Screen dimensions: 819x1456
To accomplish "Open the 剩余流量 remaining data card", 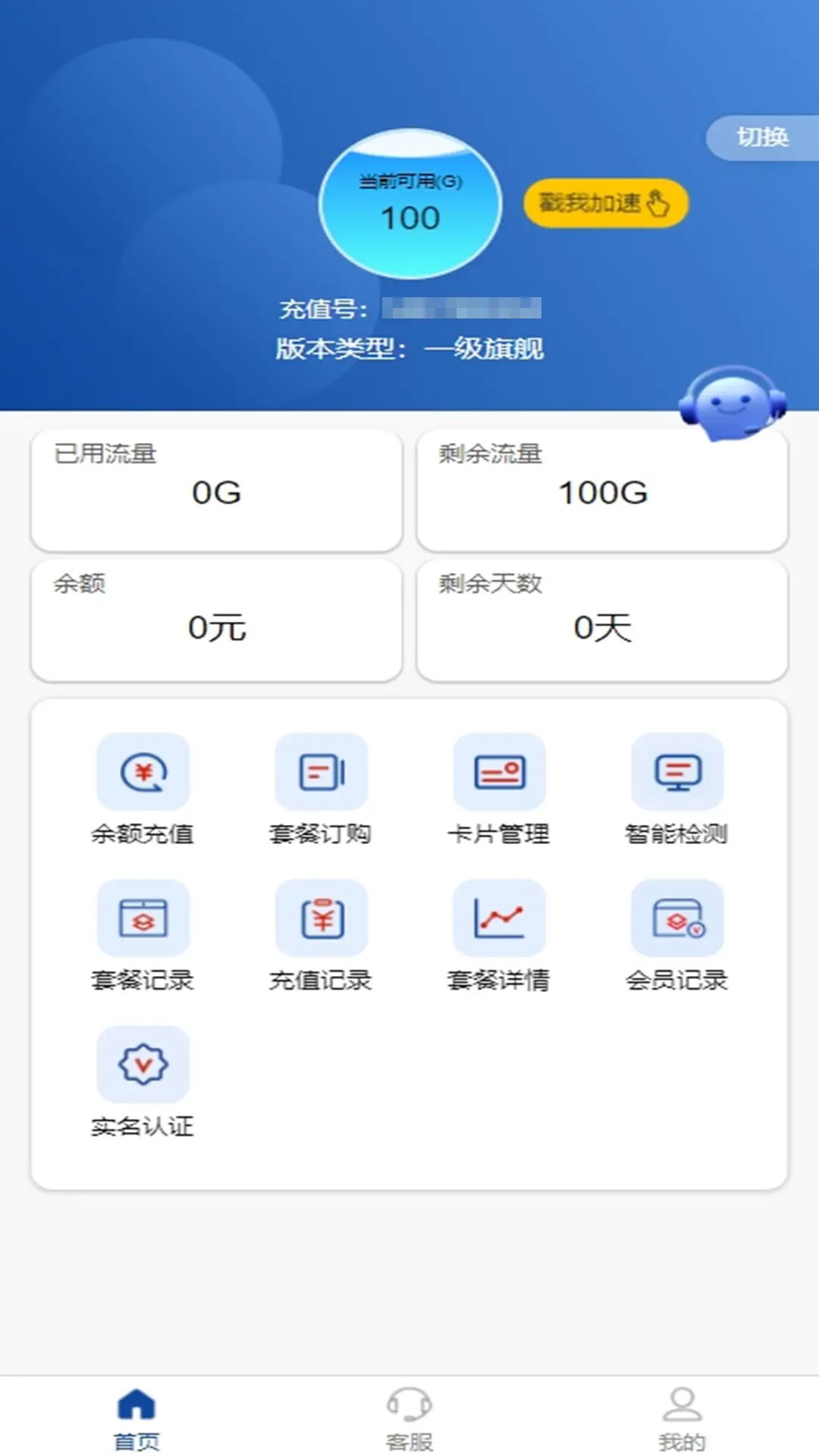I will coord(603,489).
